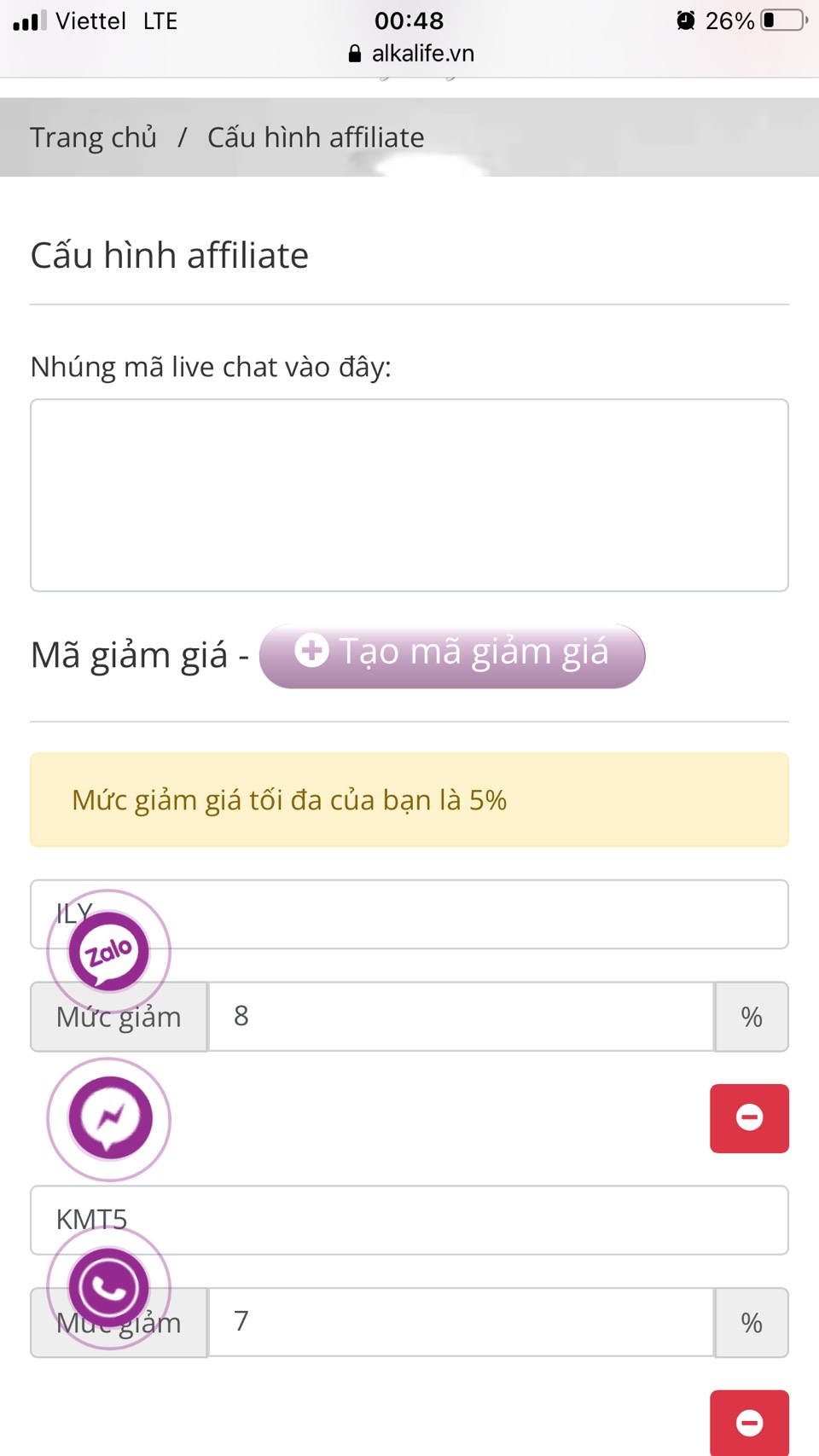The height and width of the screenshot is (1456, 819).
Task: Open the Messenger chat bubble
Action: tap(109, 1119)
